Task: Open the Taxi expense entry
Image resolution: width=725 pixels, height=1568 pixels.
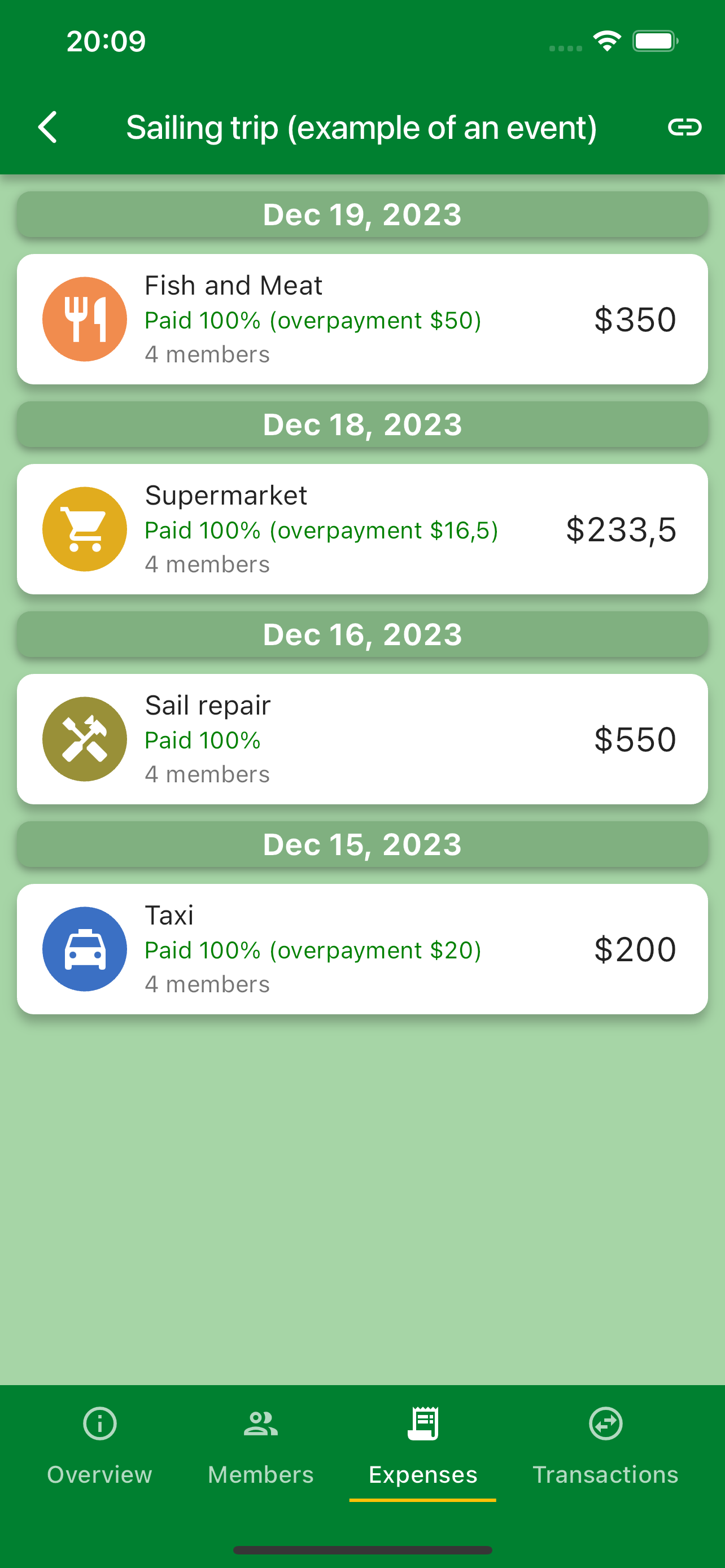Action: point(362,949)
